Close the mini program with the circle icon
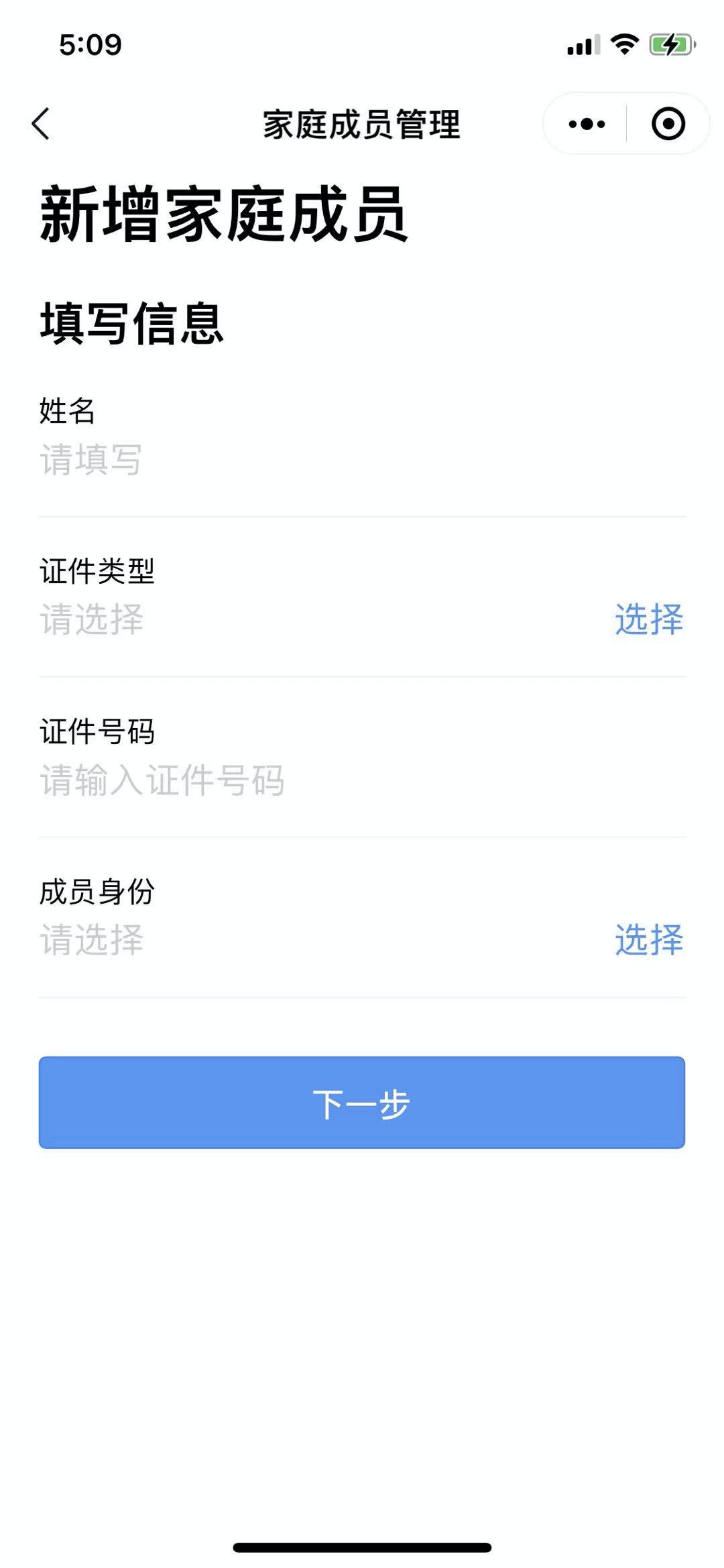The image size is (724, 1568). [x=668, y=124]
